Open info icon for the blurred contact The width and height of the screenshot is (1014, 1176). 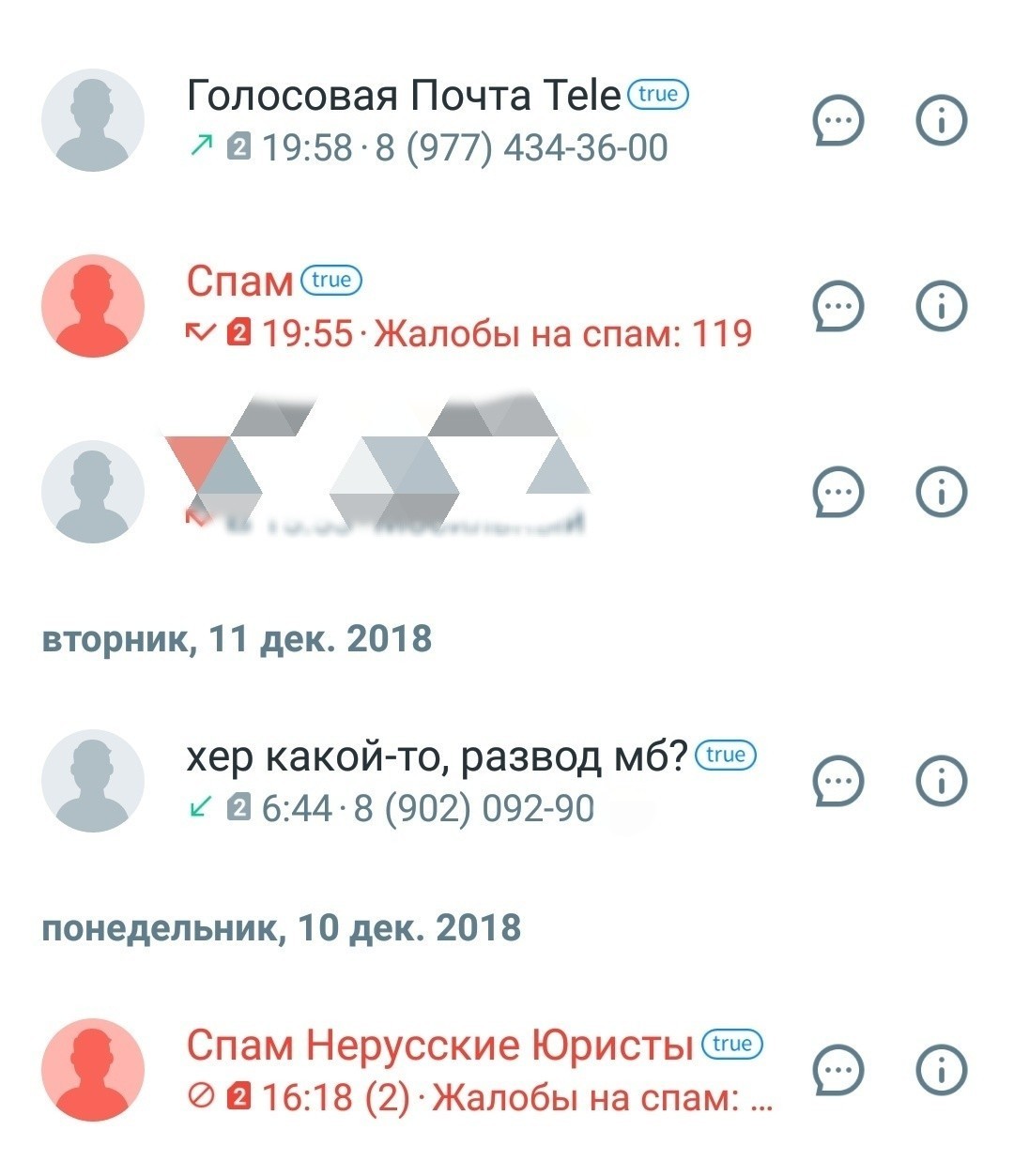[x=941, y=491]
